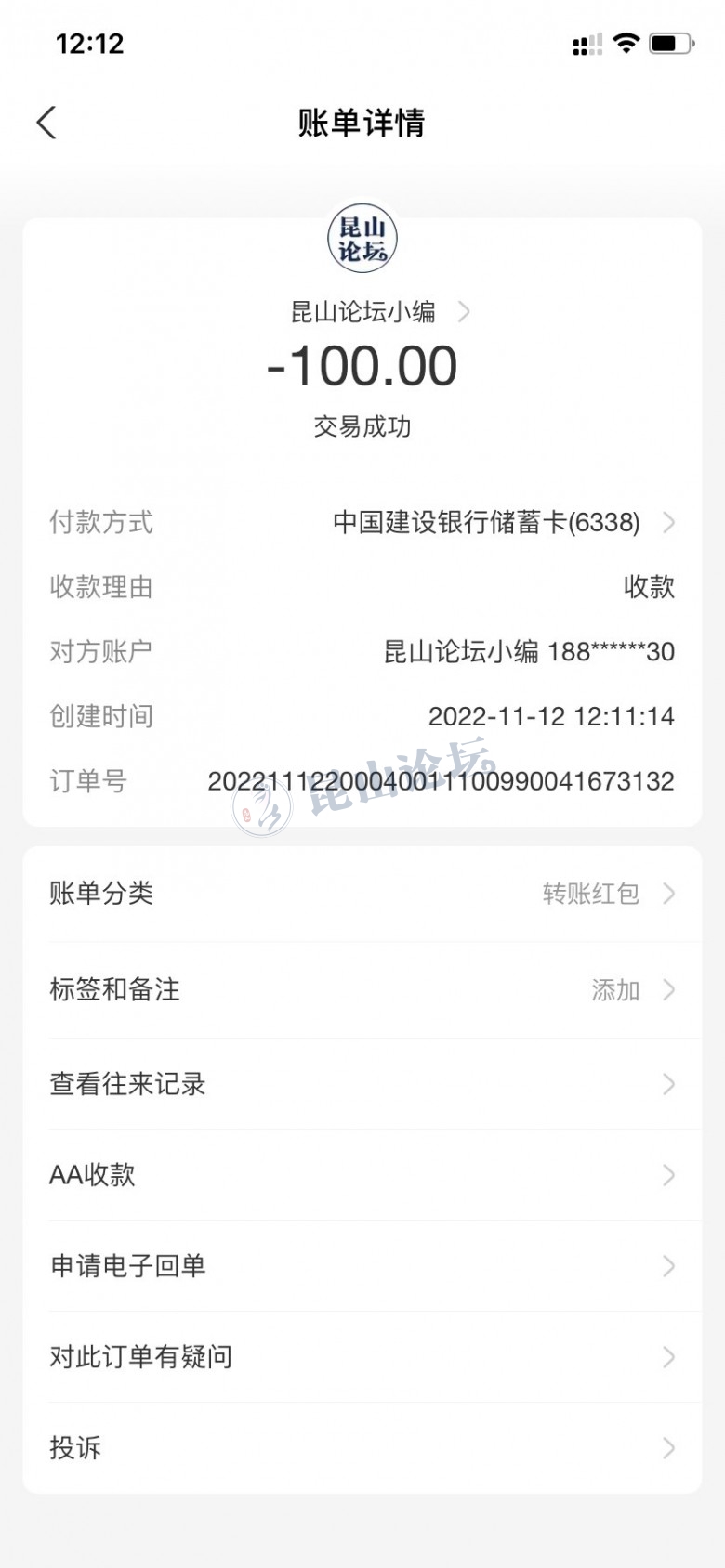
Task: Change the 账单分类 category
Action: coord(362,894)
